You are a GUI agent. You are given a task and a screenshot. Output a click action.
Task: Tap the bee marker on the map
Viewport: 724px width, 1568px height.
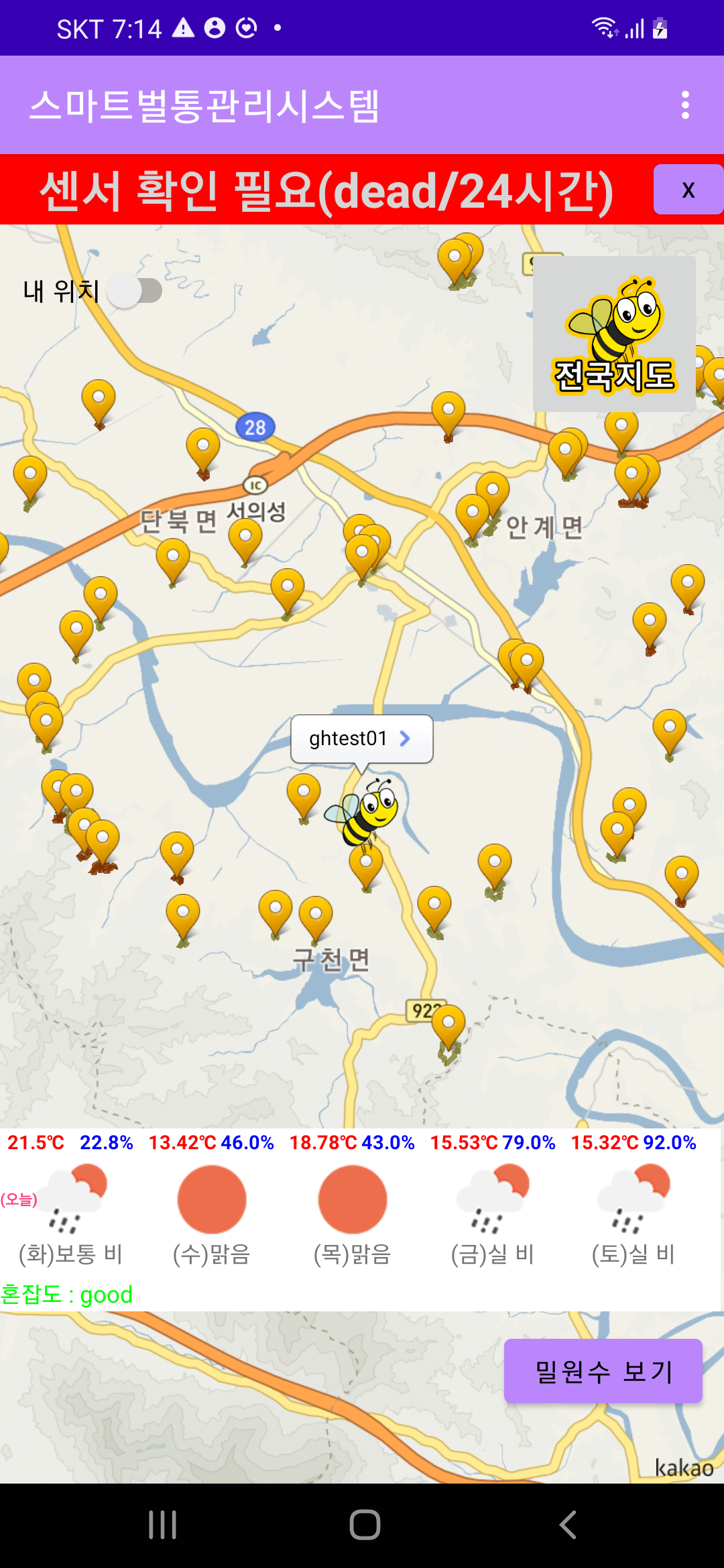(x=364, y=811)
